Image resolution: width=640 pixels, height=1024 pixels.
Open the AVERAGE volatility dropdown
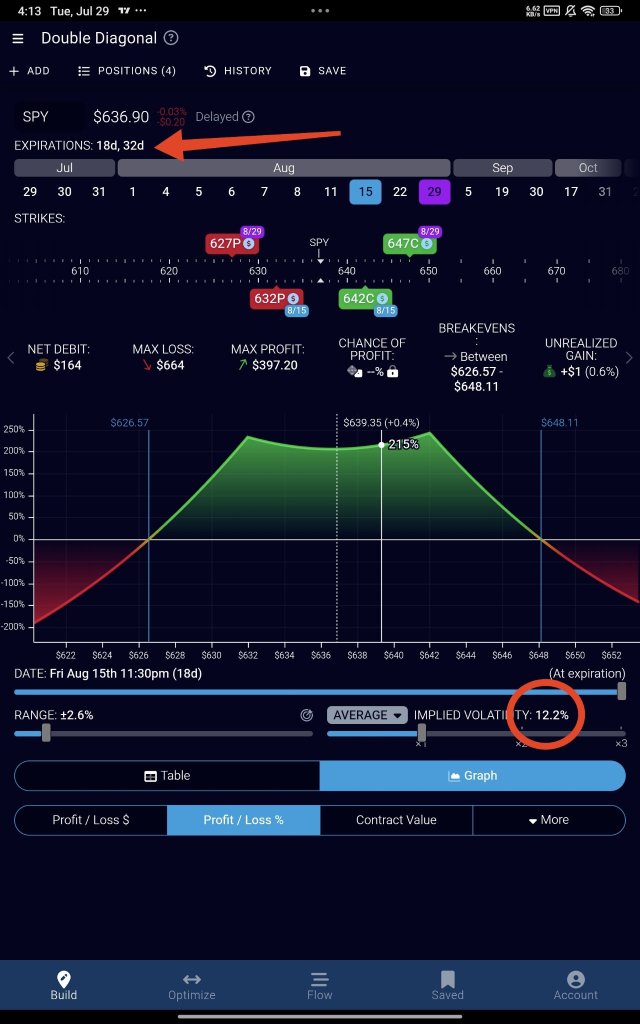pos(367,715)
